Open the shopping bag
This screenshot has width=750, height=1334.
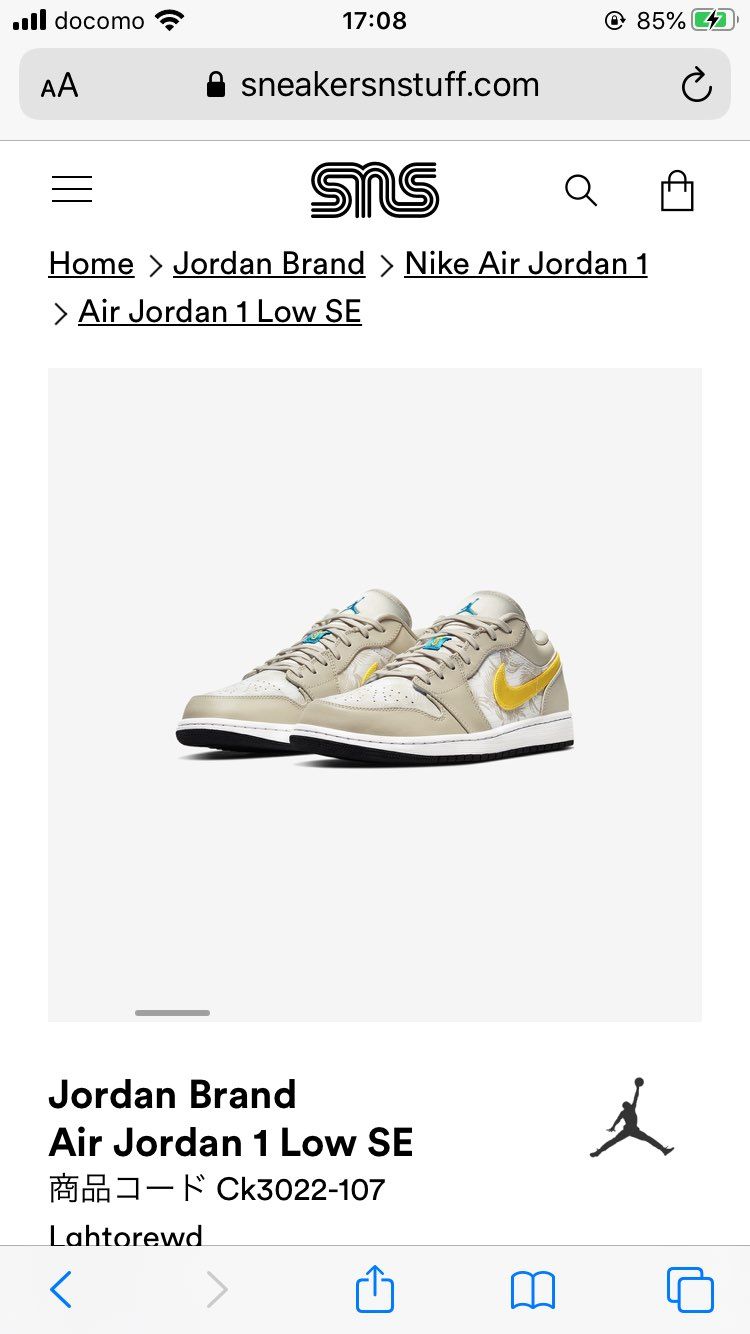click(x=677, y=190)
